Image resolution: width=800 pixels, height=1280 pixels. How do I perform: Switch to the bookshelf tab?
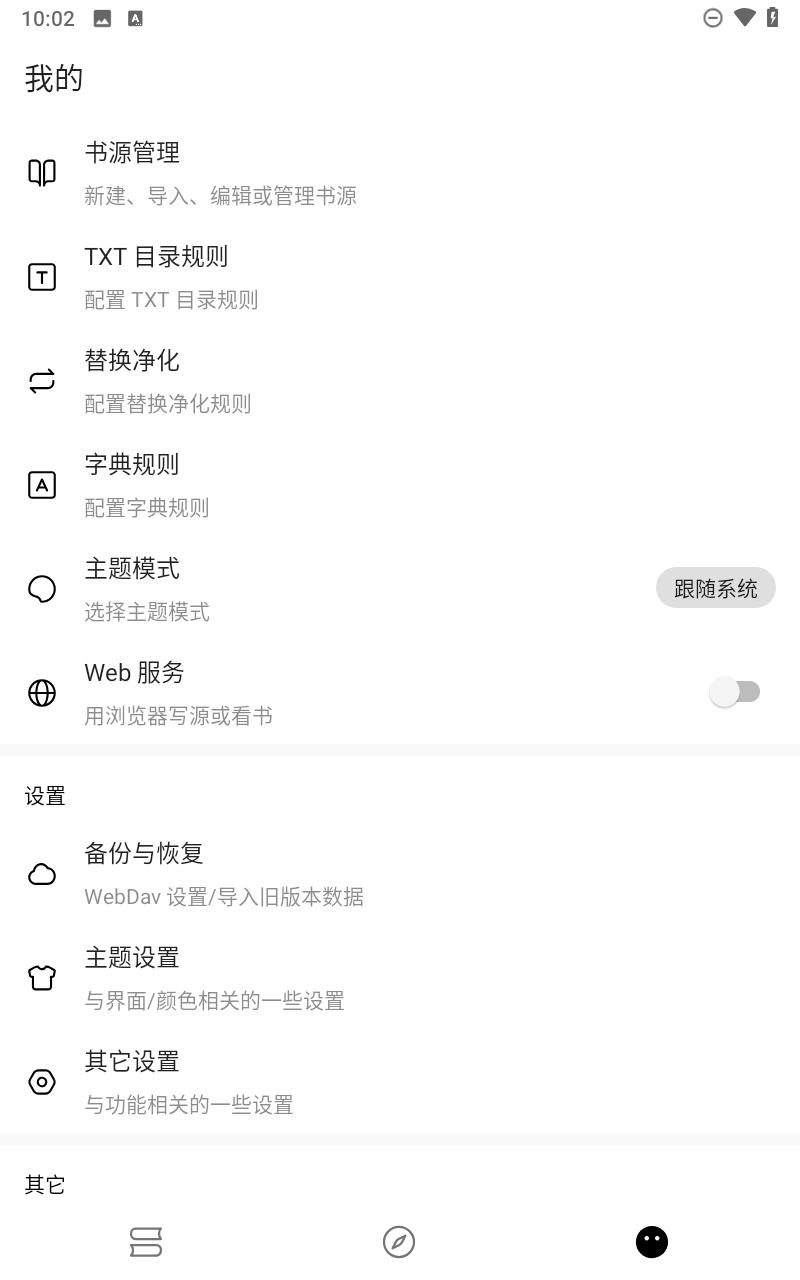[x=146, y=1242]
